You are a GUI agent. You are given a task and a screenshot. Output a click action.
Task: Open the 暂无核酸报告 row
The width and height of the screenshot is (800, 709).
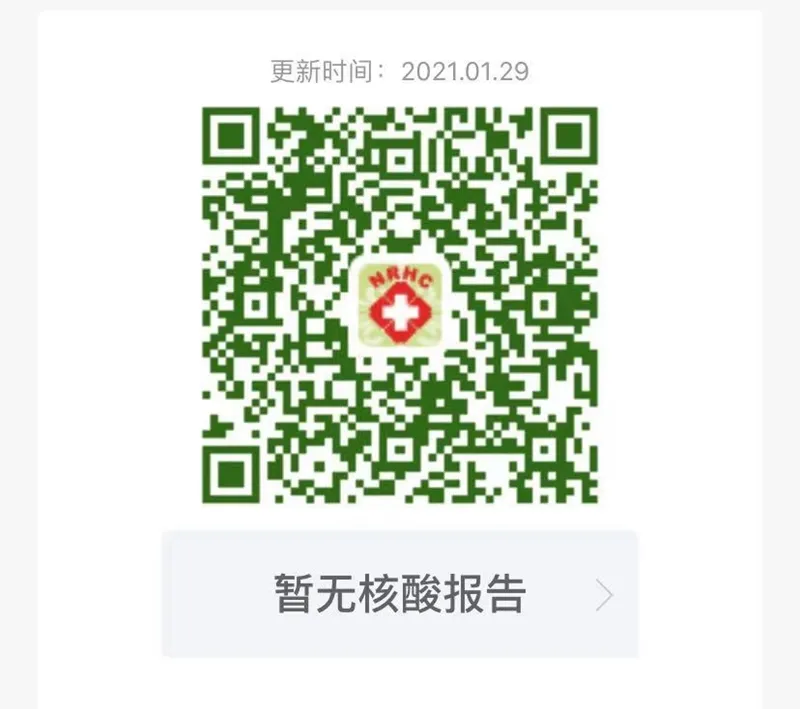[400, 594]
